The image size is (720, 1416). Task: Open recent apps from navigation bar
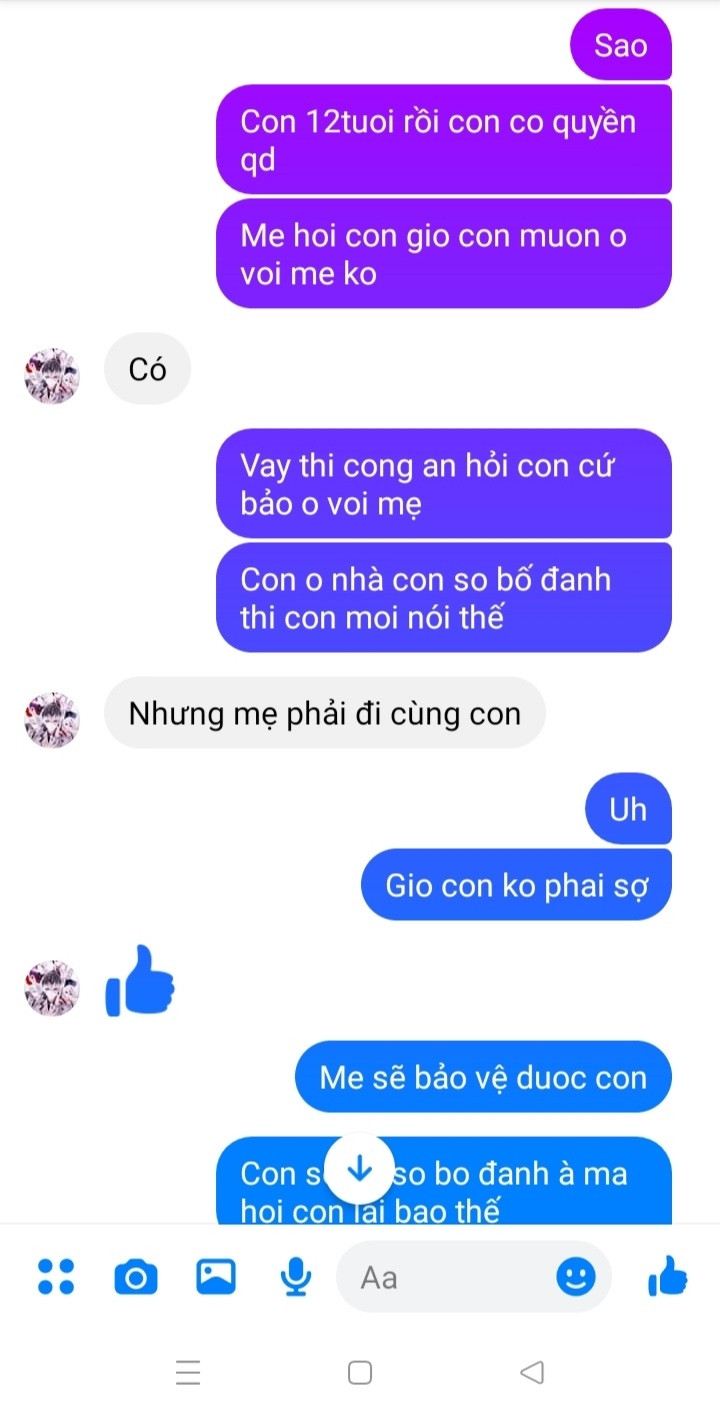188,1373
